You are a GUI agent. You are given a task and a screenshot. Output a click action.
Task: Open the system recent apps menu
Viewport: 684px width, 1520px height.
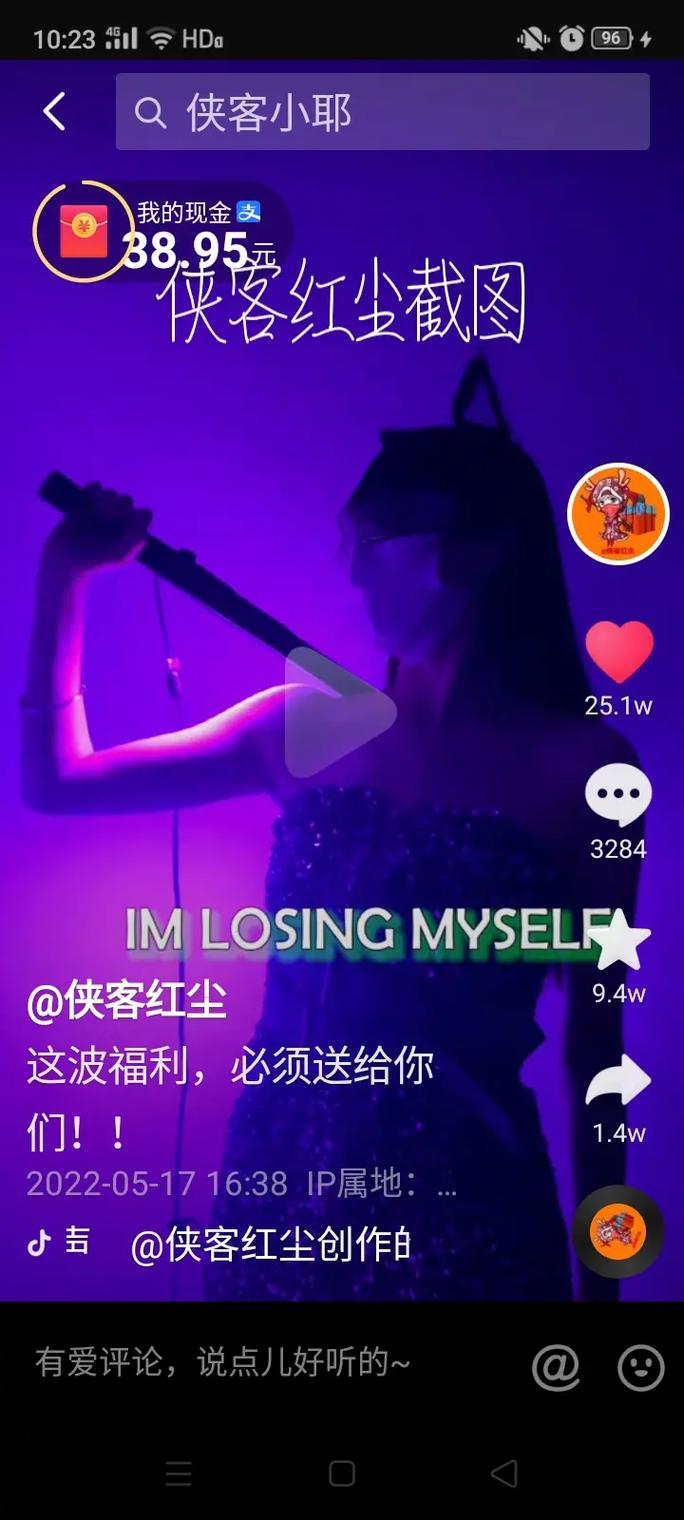(179, 1473)
